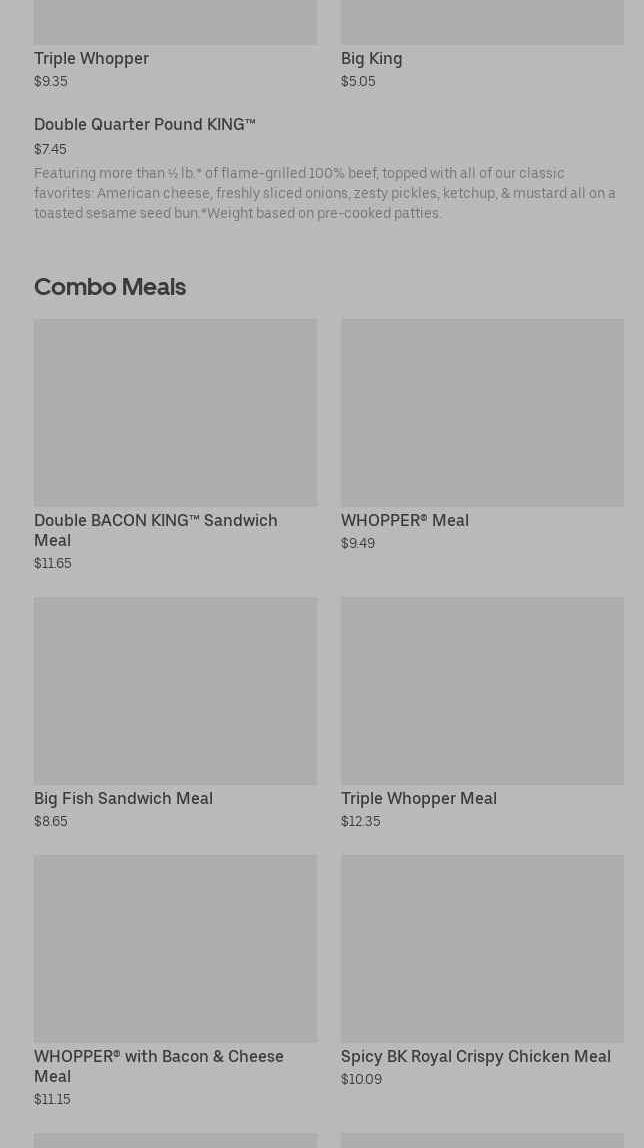The image size is (644, 1148).
Task: Select Double Quarter Pound KING
Action: tap(145, 125)
